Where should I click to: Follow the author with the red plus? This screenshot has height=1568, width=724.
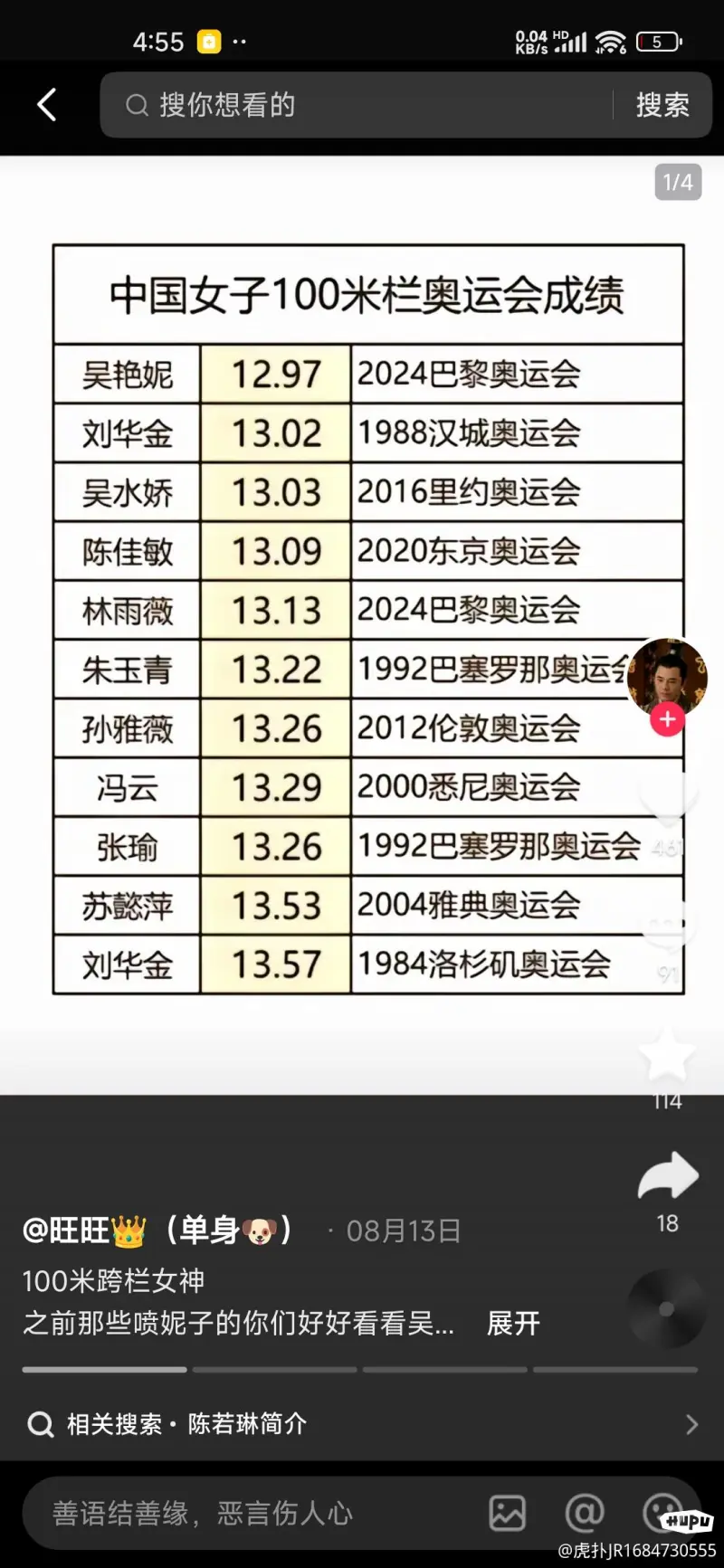click(667, 719)
